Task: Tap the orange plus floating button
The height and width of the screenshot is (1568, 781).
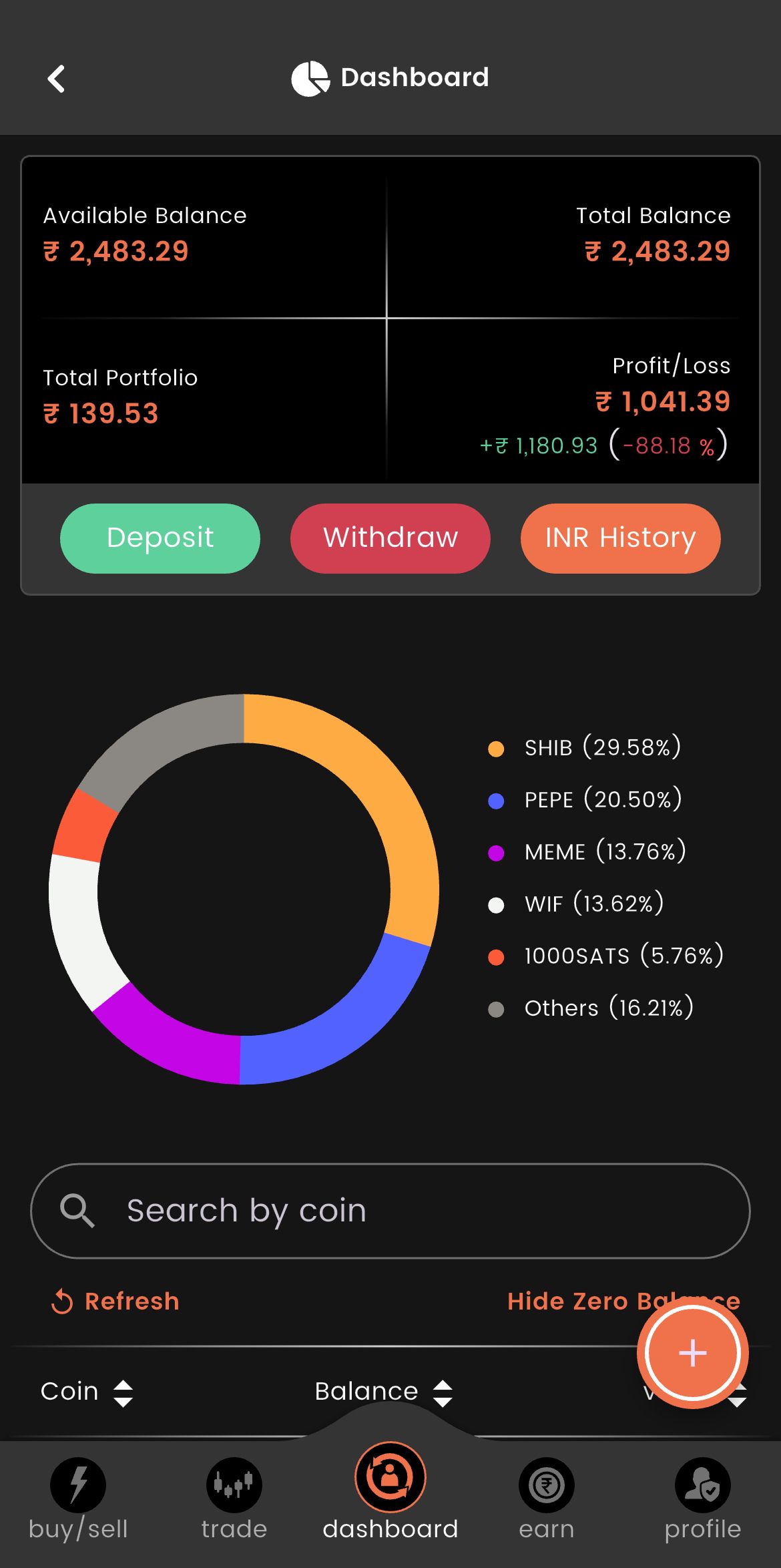Action: pyautogui.click(x=692, y=1353)
